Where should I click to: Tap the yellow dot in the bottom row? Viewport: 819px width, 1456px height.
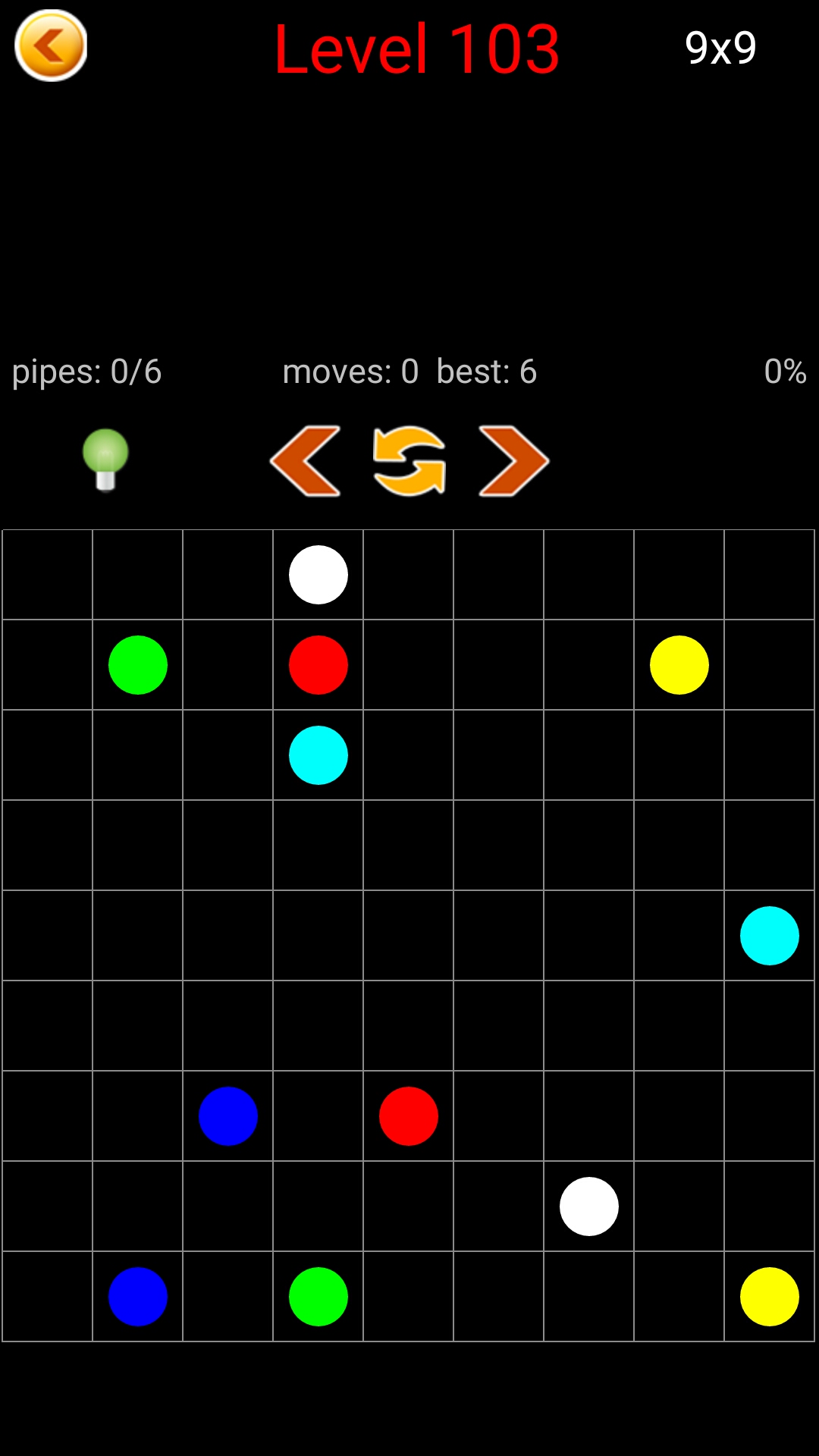(x=769, y=1297)
